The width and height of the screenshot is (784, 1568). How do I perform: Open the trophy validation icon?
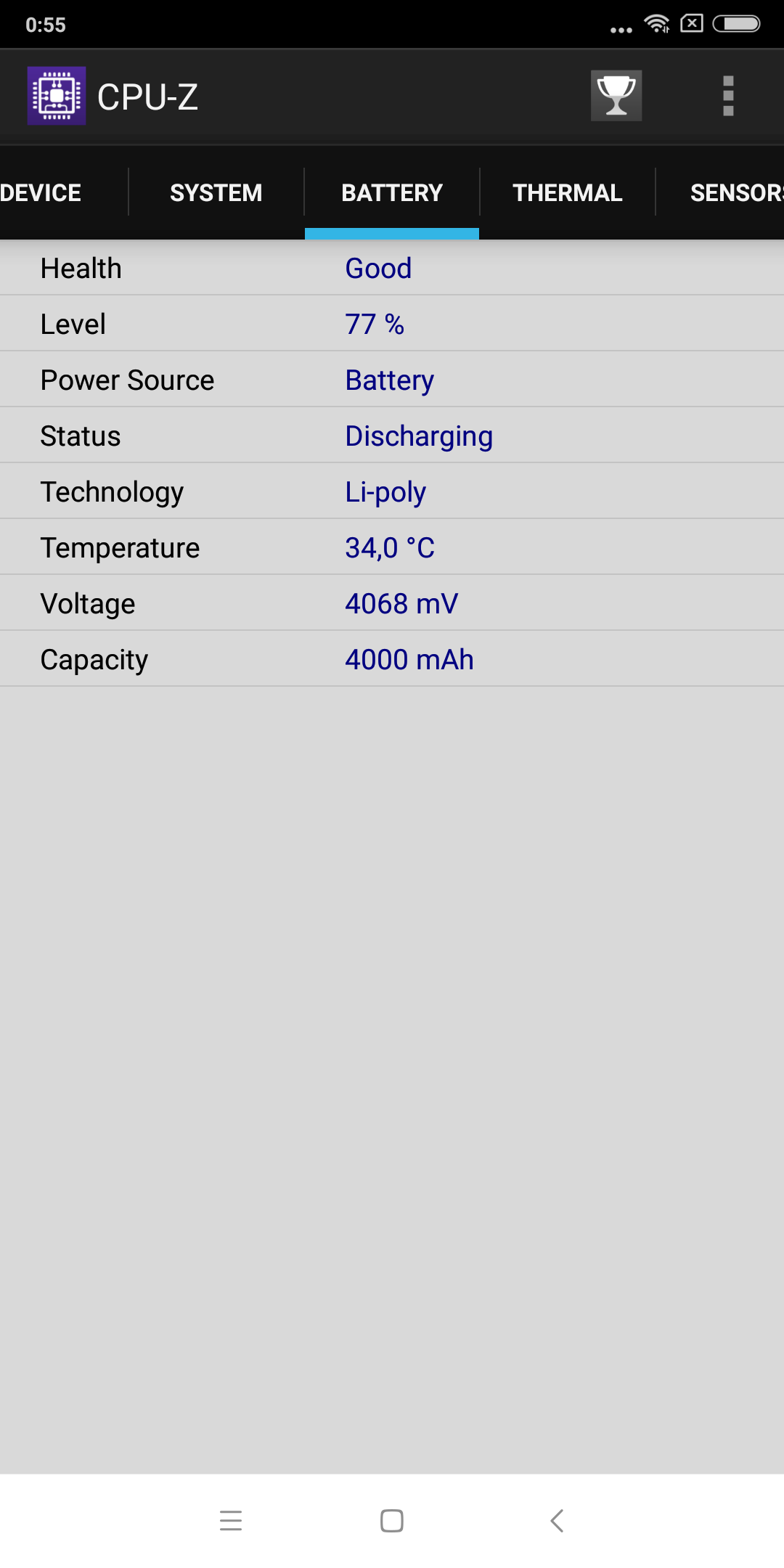pos(616,96)
